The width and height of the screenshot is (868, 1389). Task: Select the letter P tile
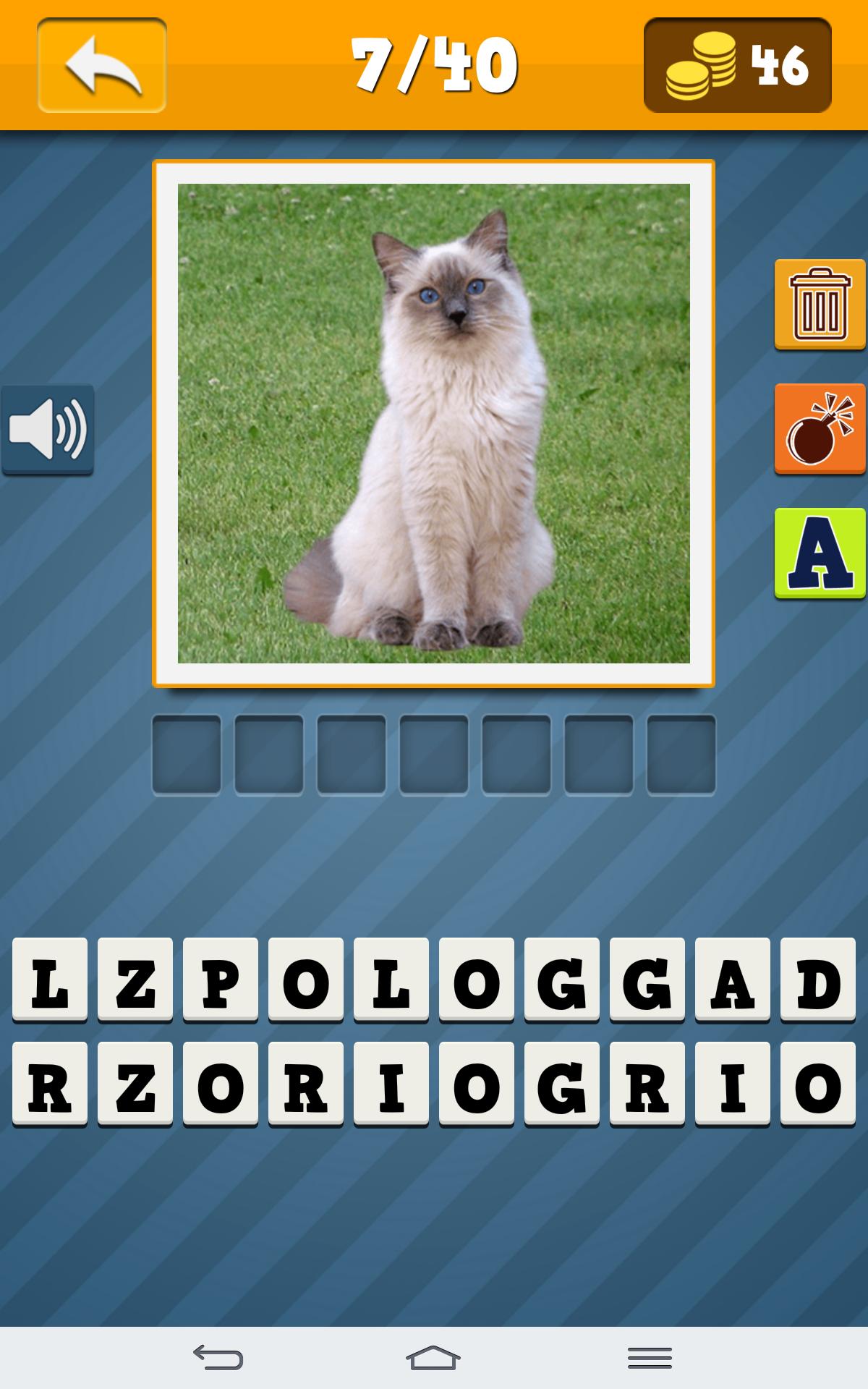[x=221, y=980]
